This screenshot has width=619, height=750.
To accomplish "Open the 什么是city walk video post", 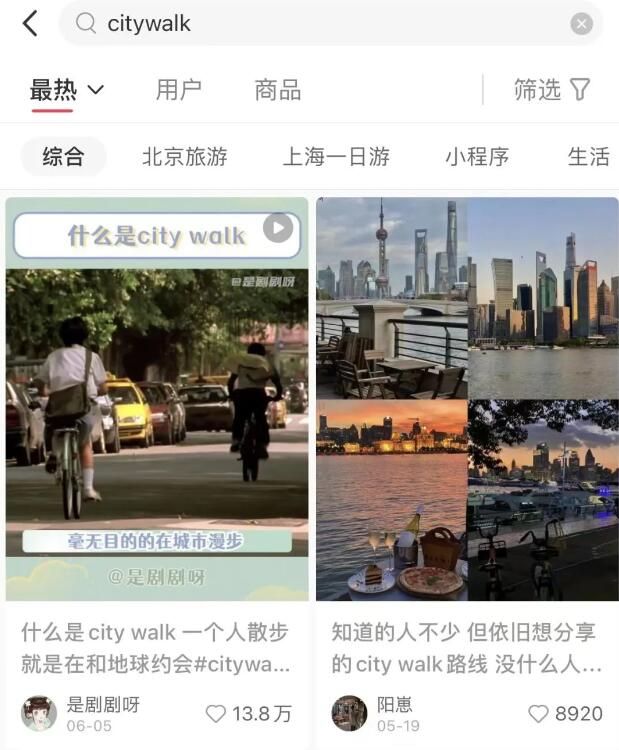I will [157, 400].
